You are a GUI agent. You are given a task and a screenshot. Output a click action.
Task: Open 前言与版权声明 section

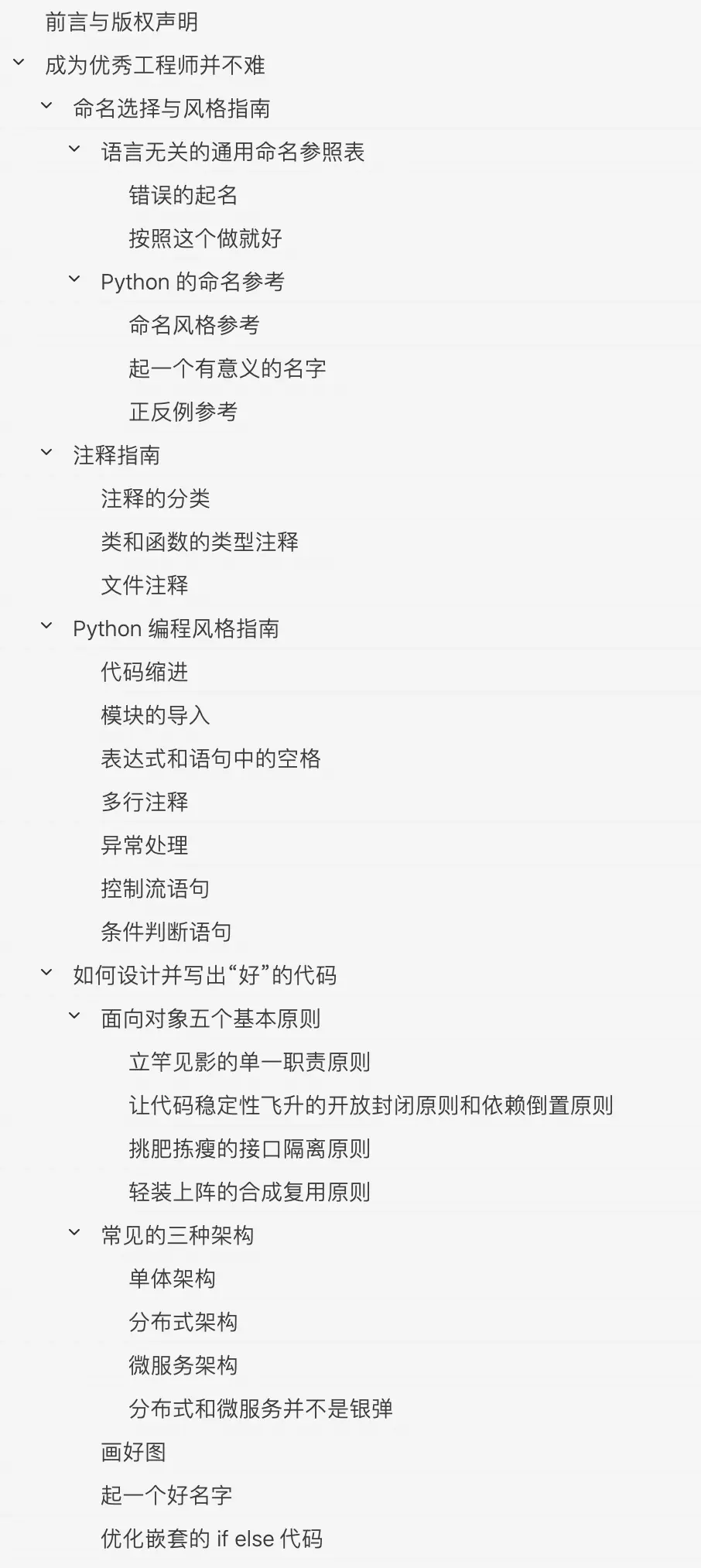(121, 22)
